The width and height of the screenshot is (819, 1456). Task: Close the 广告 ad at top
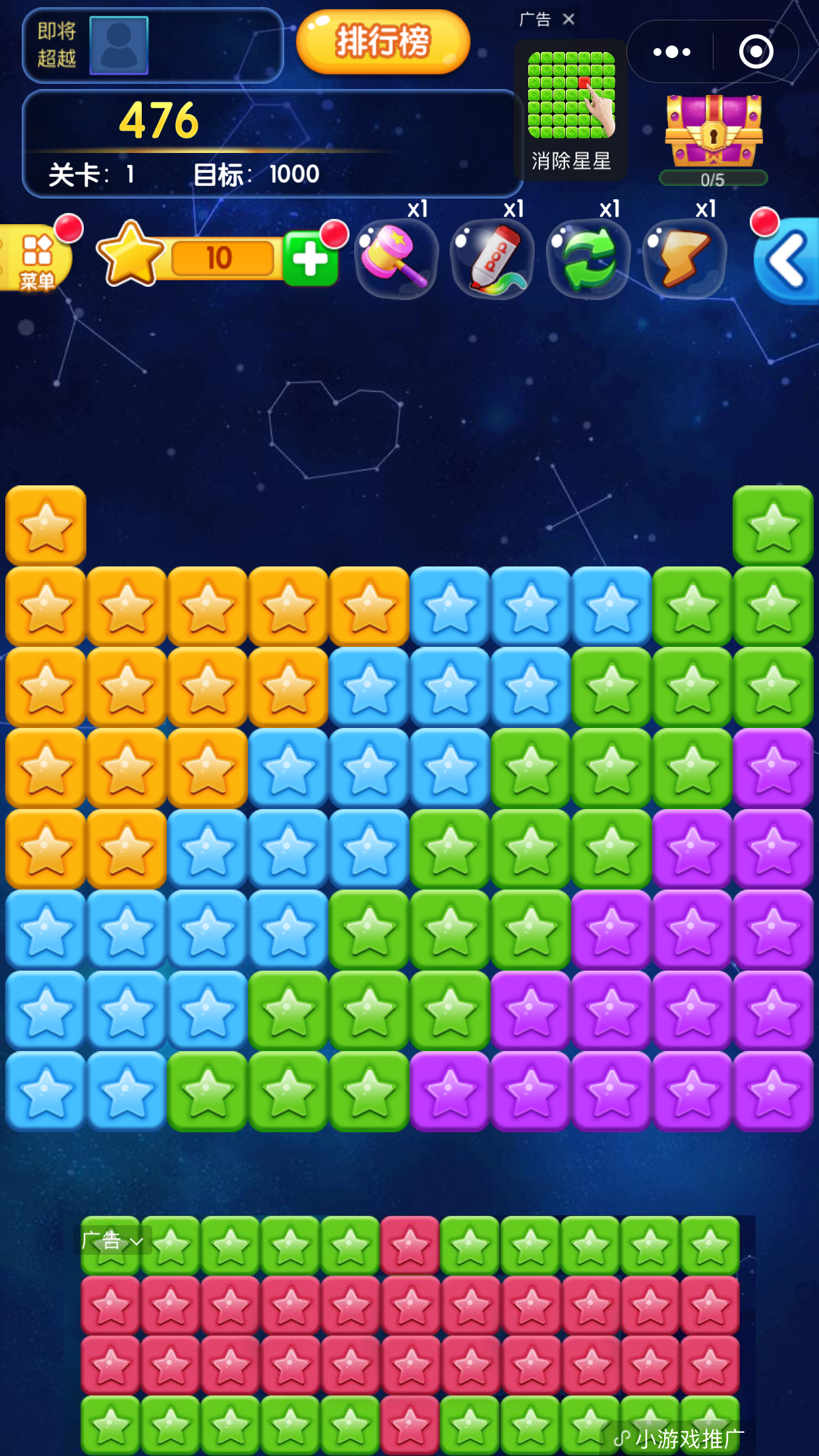point(568,20)
